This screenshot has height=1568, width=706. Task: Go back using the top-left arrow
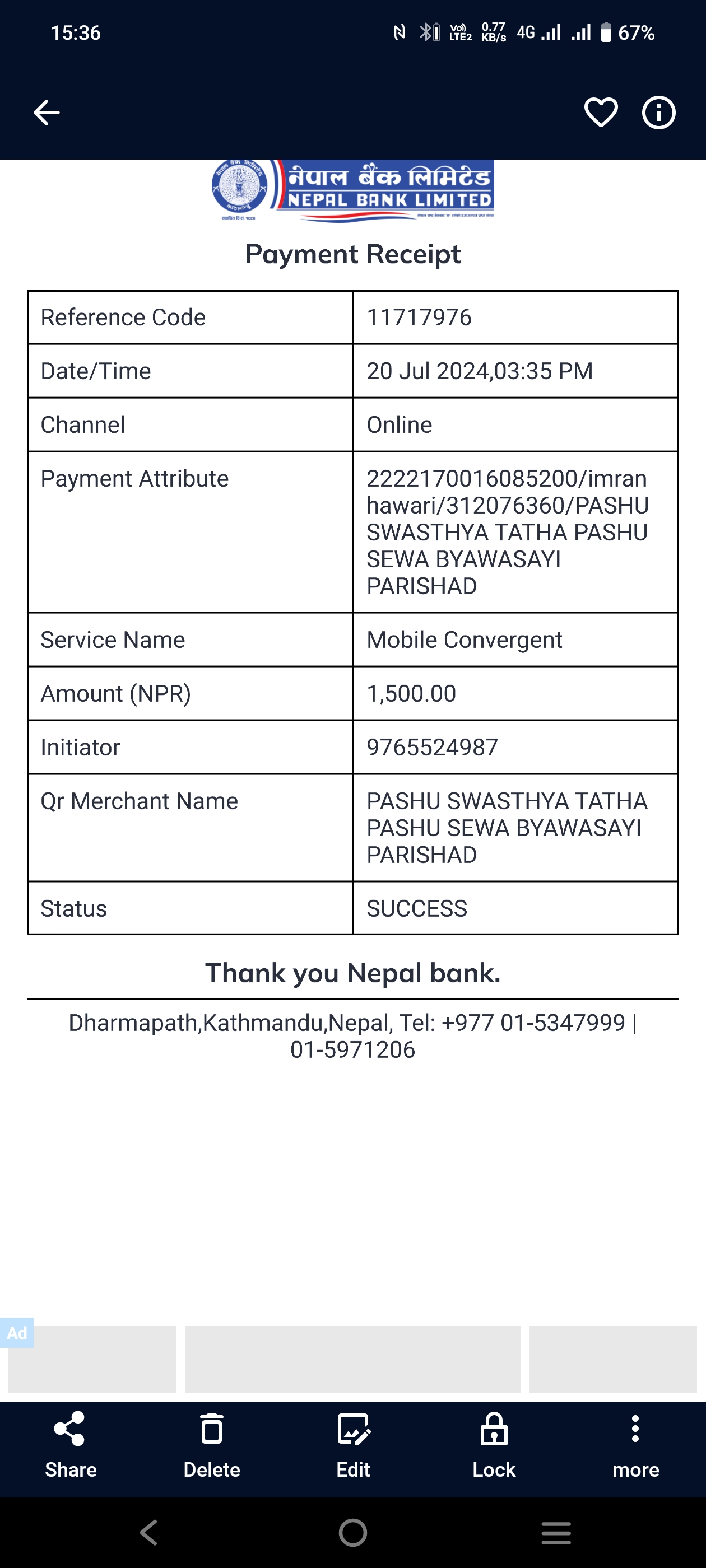click(x=47, y=113)
